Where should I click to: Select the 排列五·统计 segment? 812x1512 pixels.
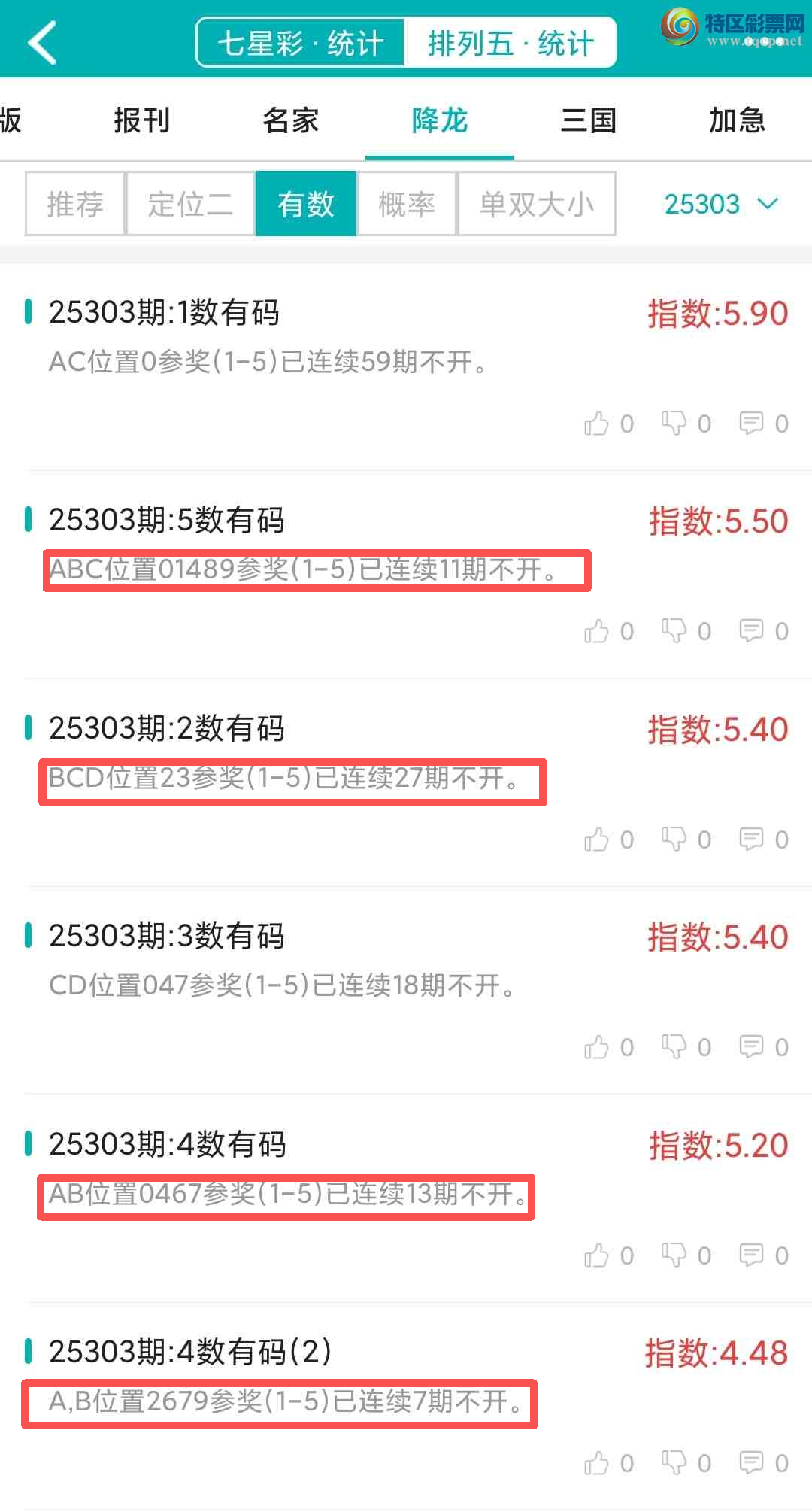[x=511, y=43]
